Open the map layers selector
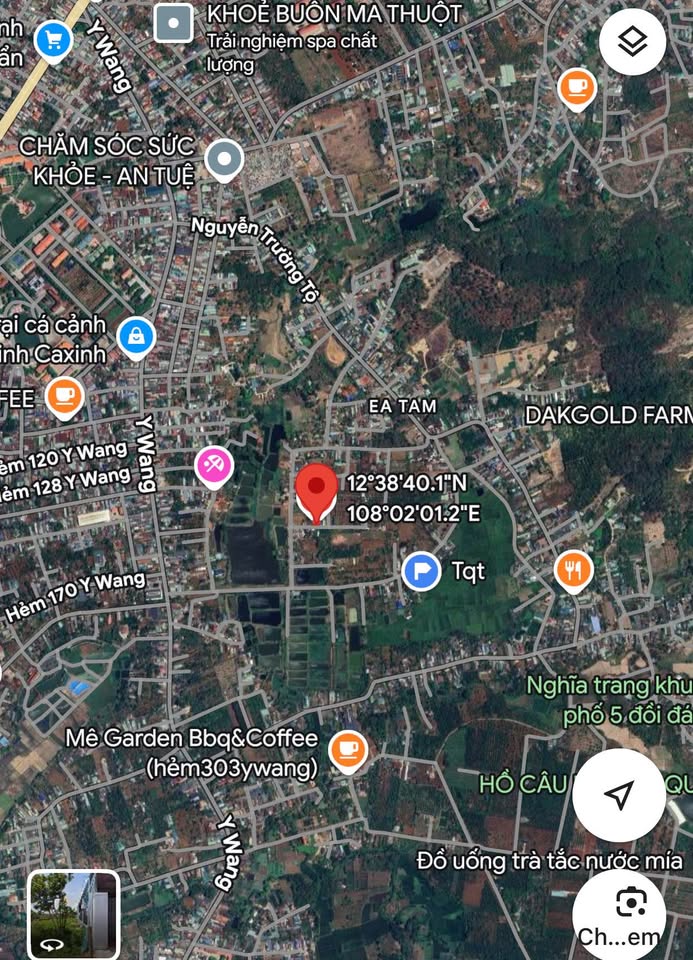The height and width of the screenshot is (960, 693). point(633,42)
